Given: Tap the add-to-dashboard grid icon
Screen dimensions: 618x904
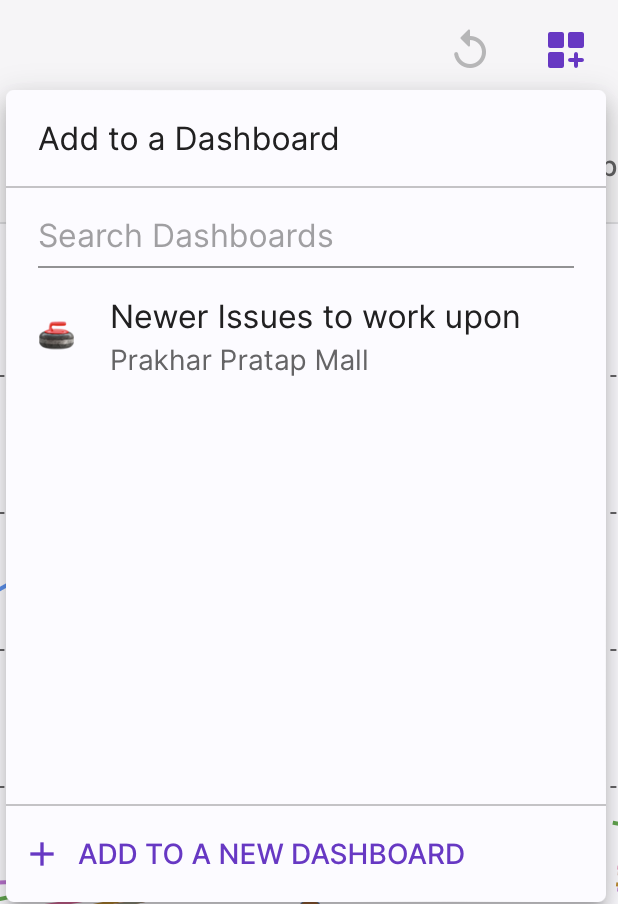Looking at the screenshot, I should click(566, 50).
